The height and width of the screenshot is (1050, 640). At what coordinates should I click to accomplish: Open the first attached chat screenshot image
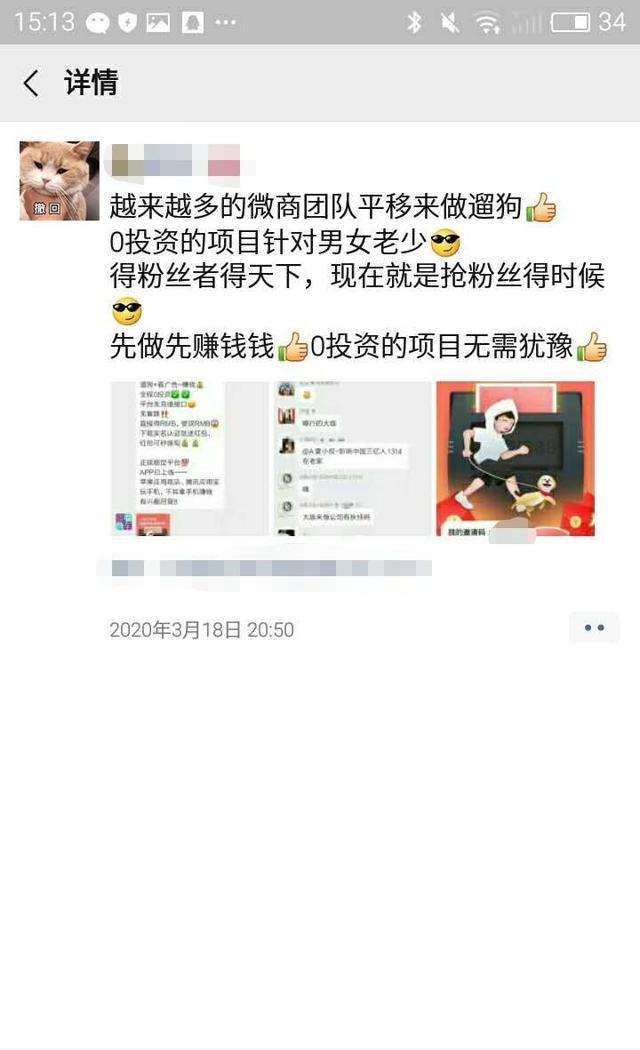(188, 459)
